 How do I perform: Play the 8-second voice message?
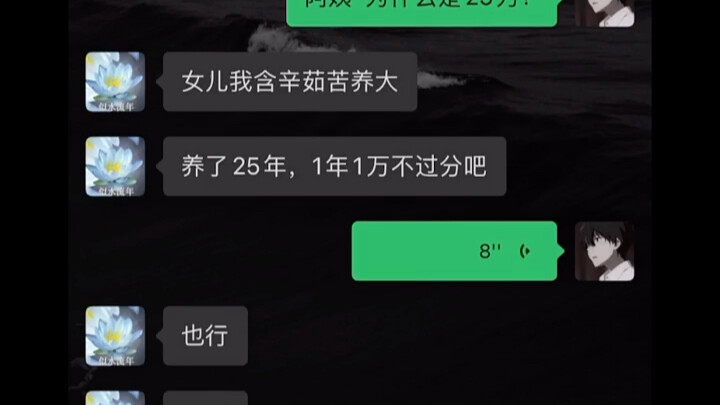coord(454,251)
